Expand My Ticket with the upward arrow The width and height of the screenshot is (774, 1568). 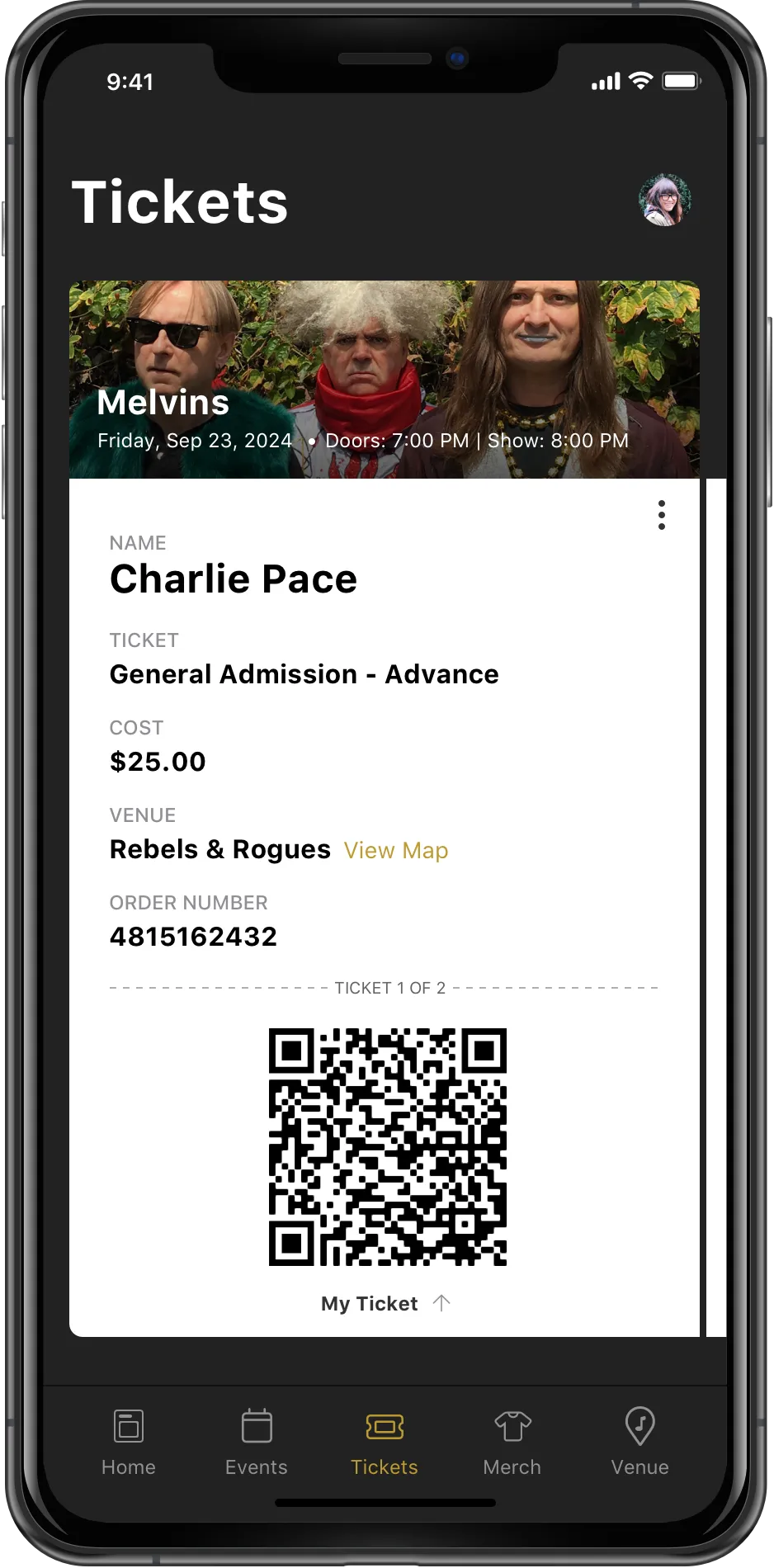(442, 1302)
